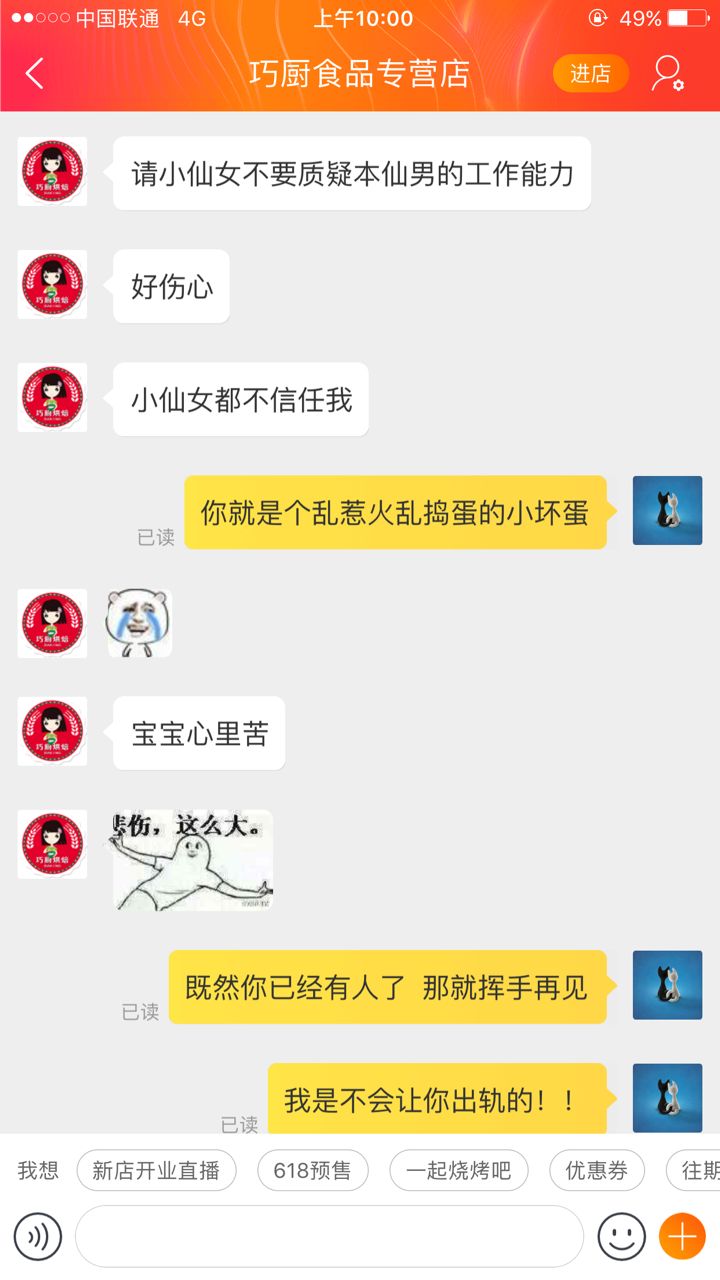
Task: Go back from the chat
Action: (x=35, y=73)
